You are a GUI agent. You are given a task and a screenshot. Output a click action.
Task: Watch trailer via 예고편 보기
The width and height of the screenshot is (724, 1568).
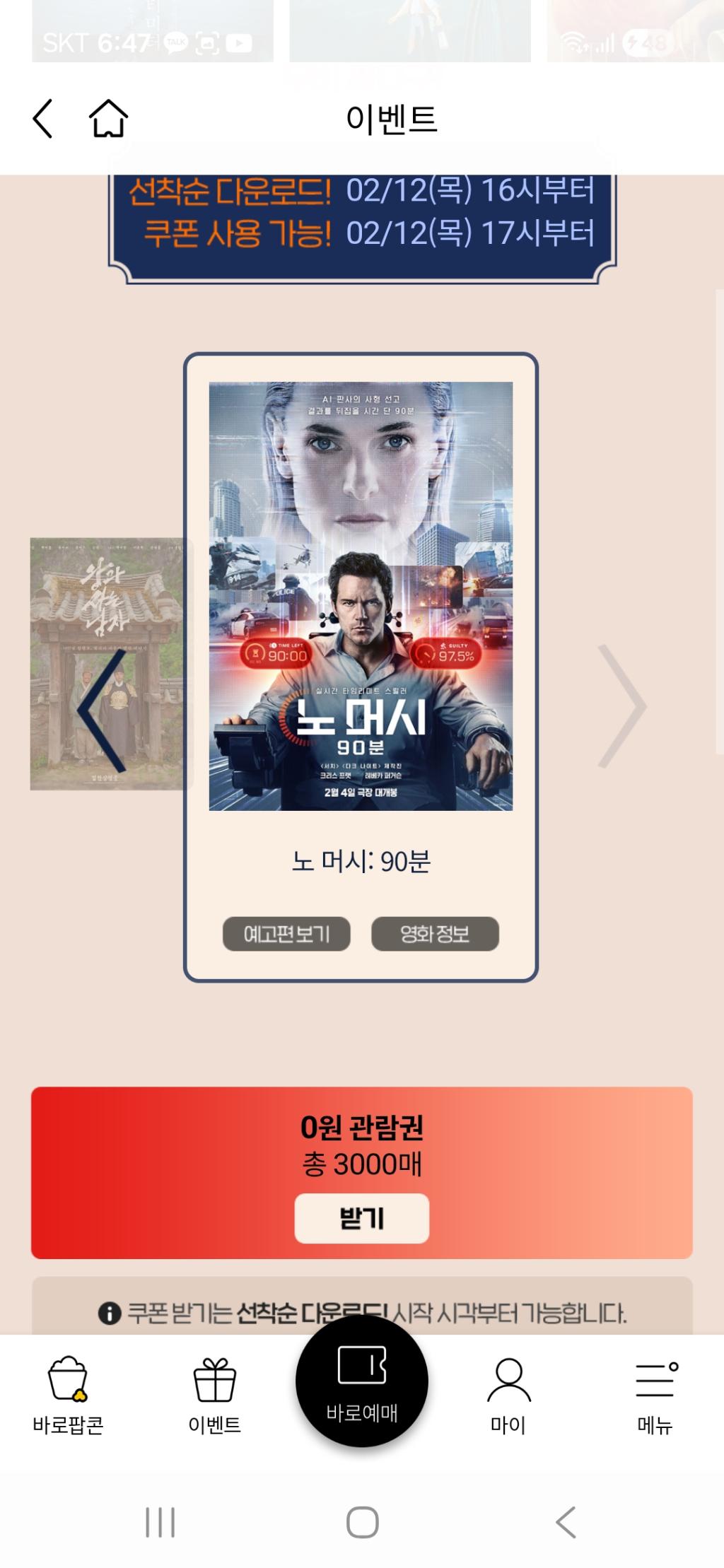286,934
